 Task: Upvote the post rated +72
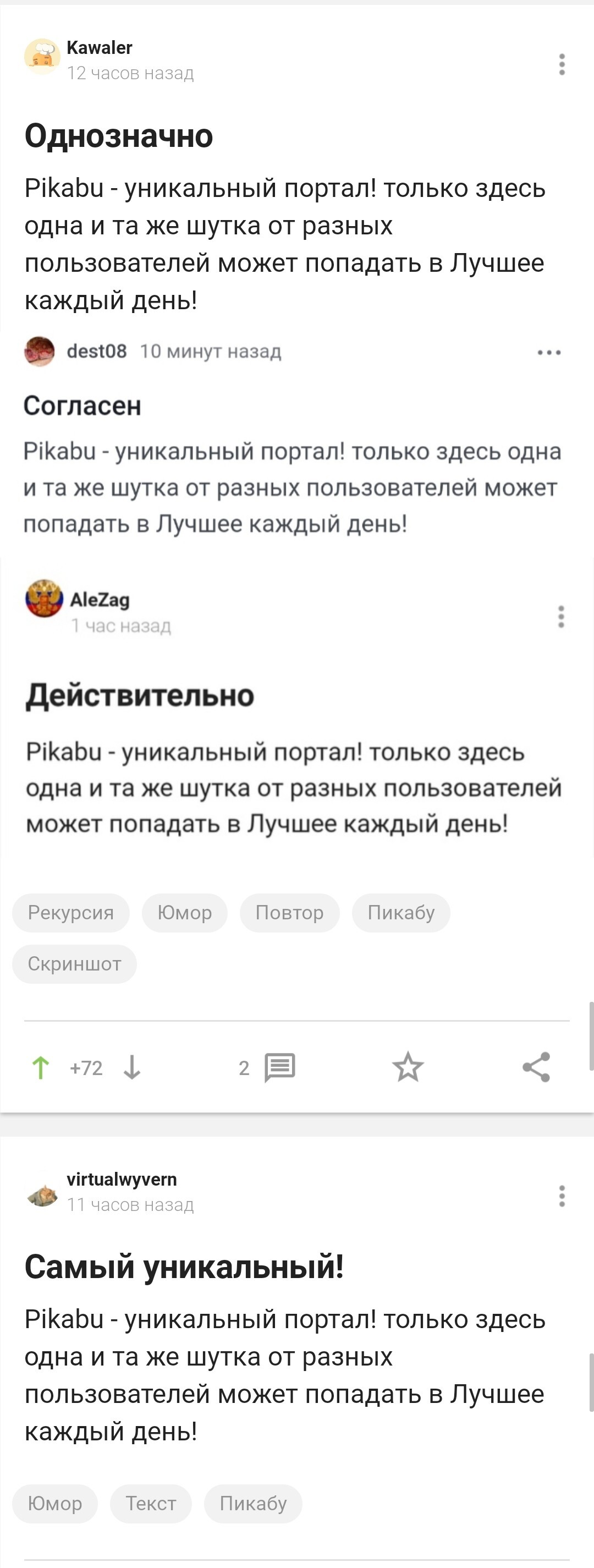click(41, 1068)
